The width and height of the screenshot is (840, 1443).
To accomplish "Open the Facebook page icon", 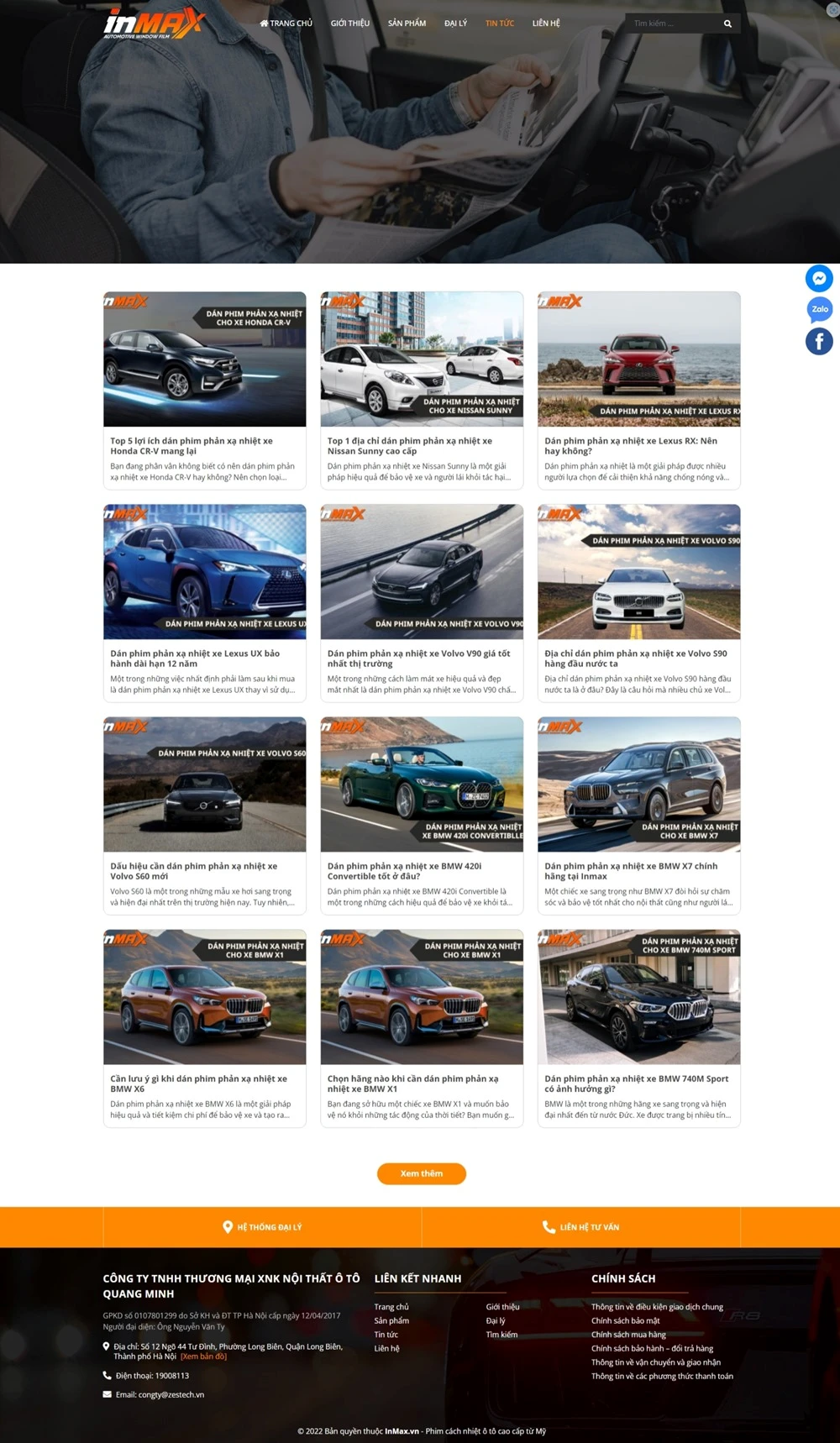I will coord(819,341).
